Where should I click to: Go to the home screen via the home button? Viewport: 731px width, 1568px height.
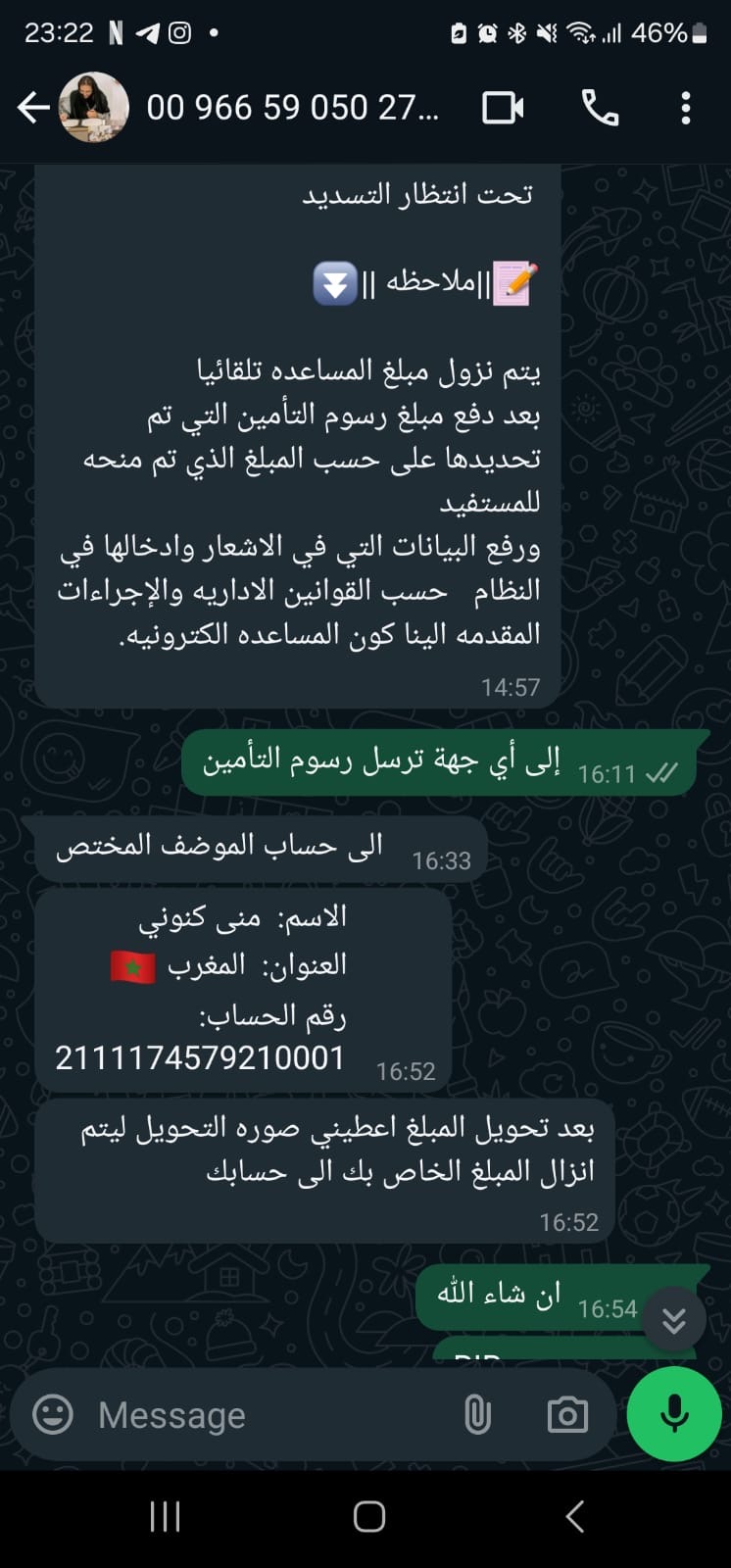point(368,1517)
